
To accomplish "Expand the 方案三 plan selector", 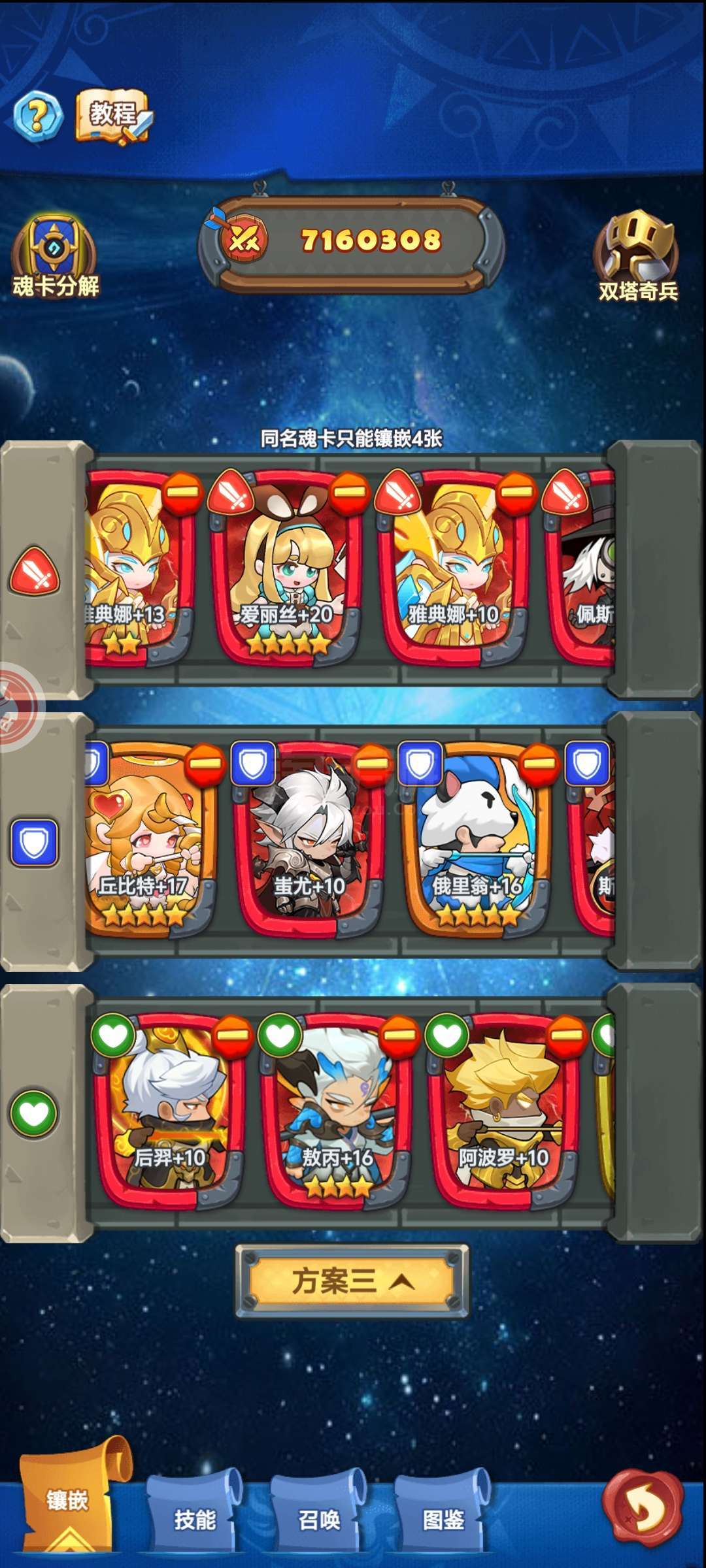I will point(352,1281).
